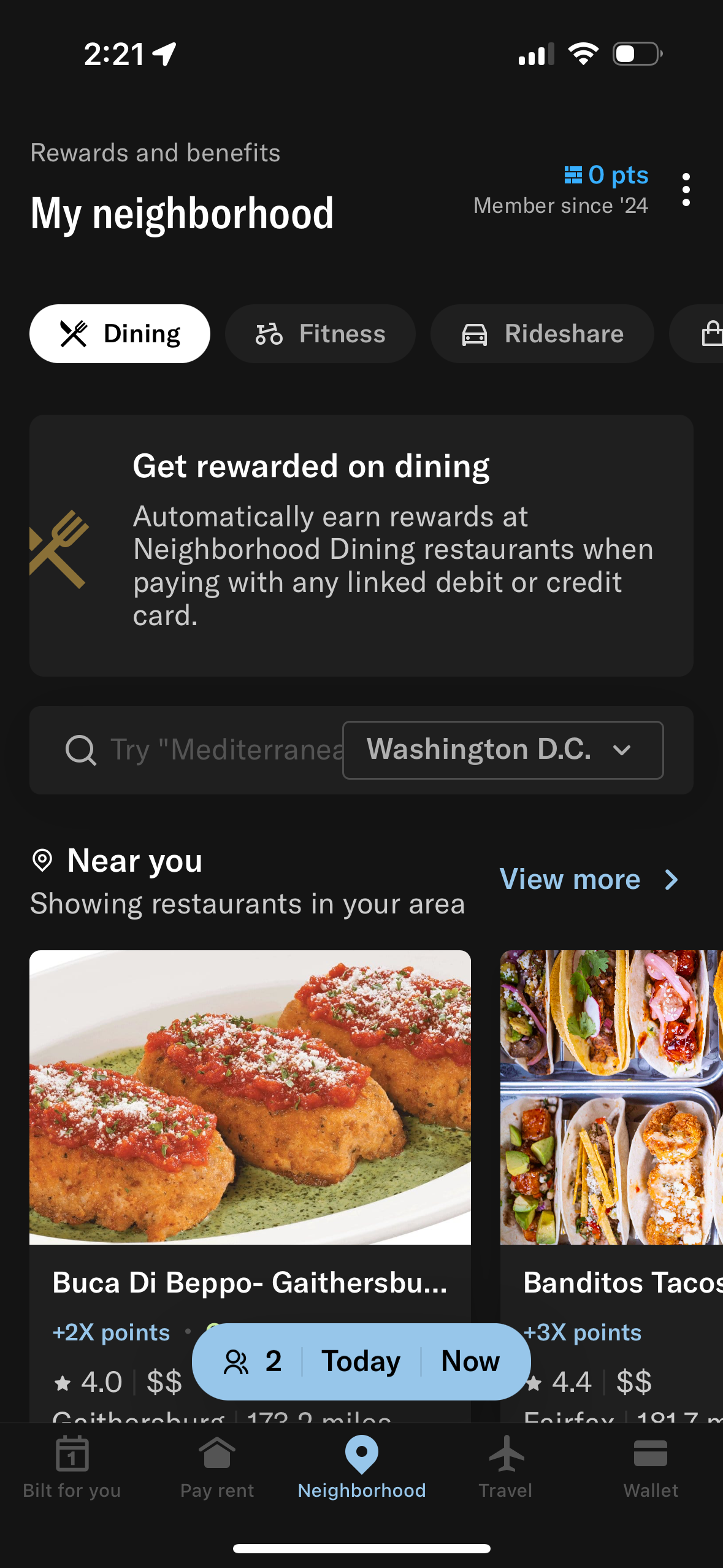Enable the Fitness category filter
The image size is (723, 1568).
click(x=320, y=334)
